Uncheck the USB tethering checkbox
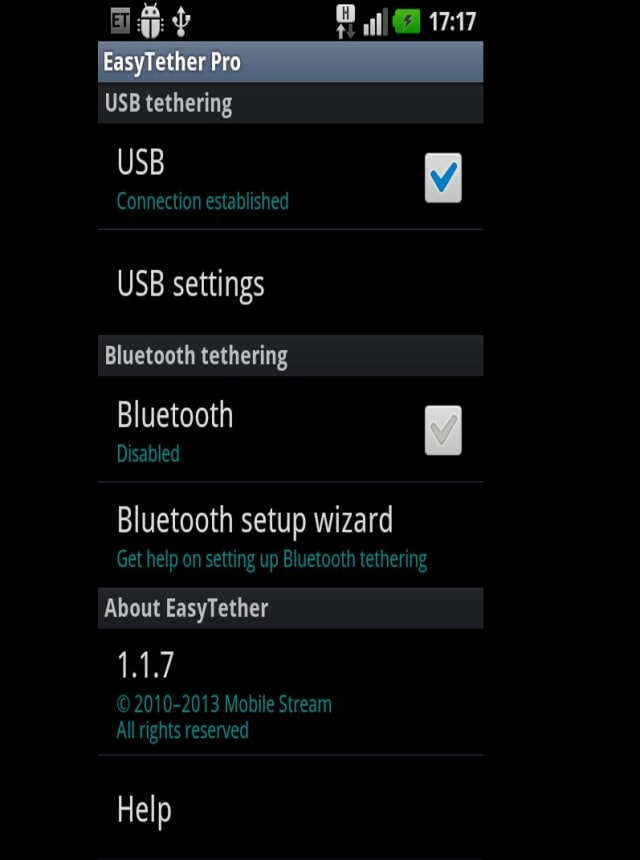Image resolution: width=640 pixels, height=860 pixels. point(443,178)
